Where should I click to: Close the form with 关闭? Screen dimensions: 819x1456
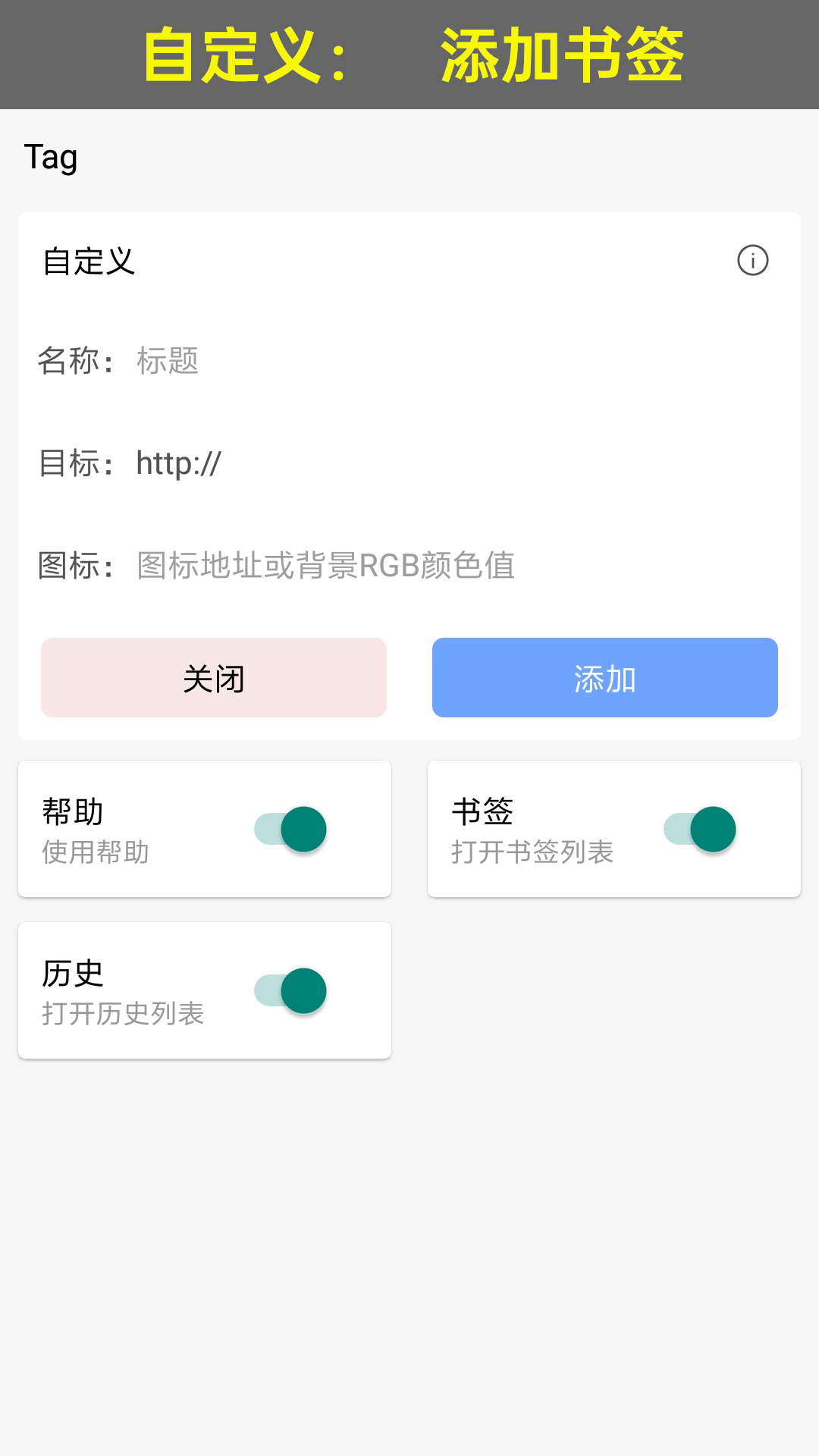pos(214,678)
